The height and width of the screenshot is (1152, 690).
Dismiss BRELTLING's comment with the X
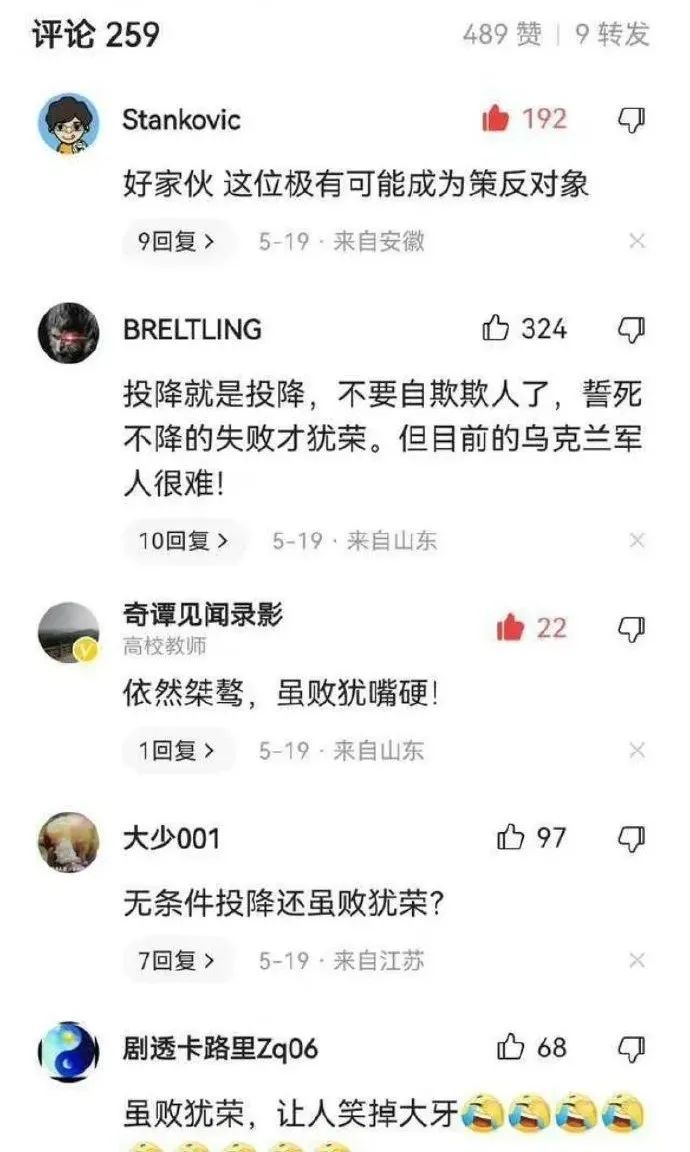click(x=637, y=541)
